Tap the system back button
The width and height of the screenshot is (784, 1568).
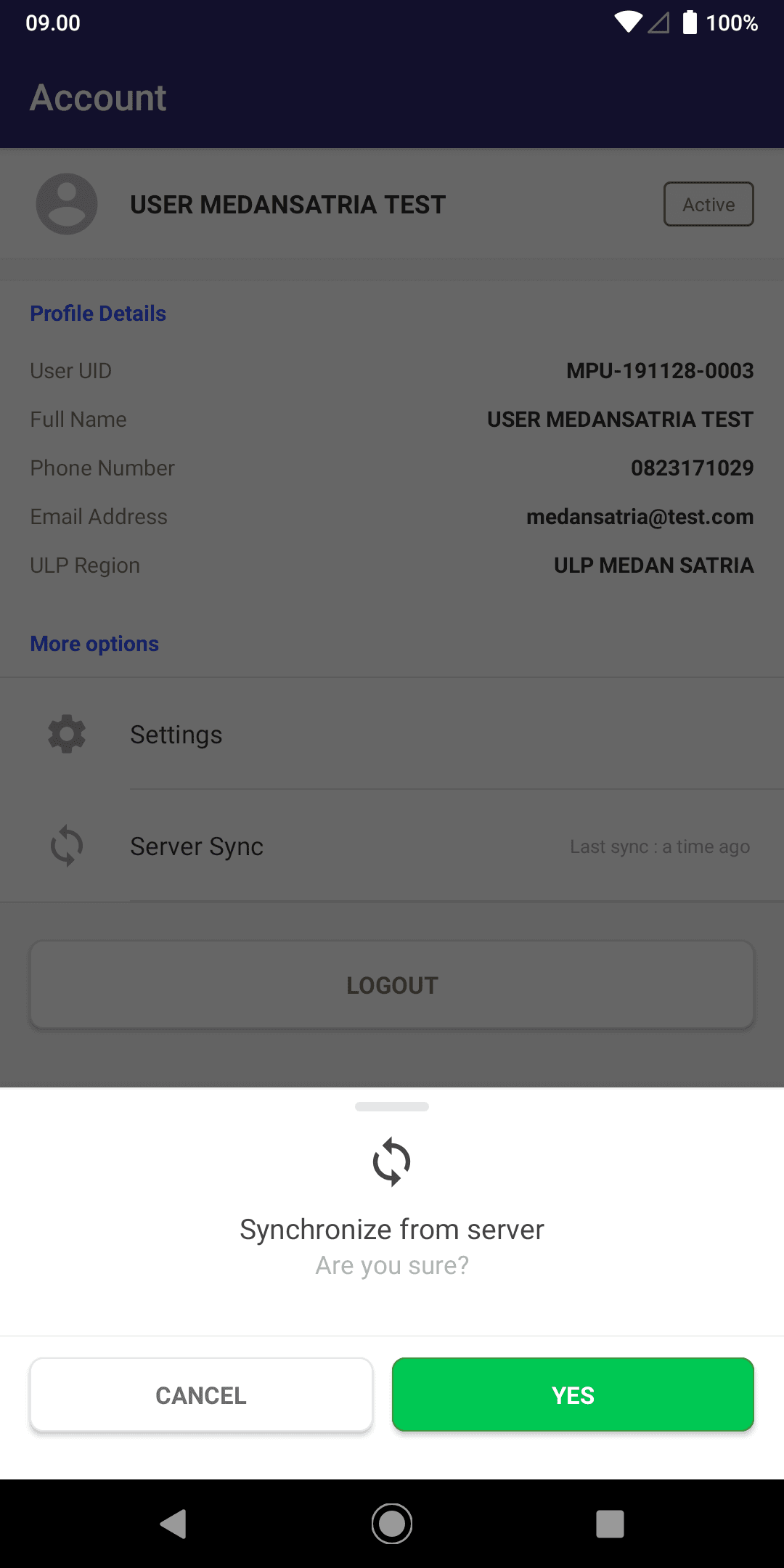[x=173, y=1524]
